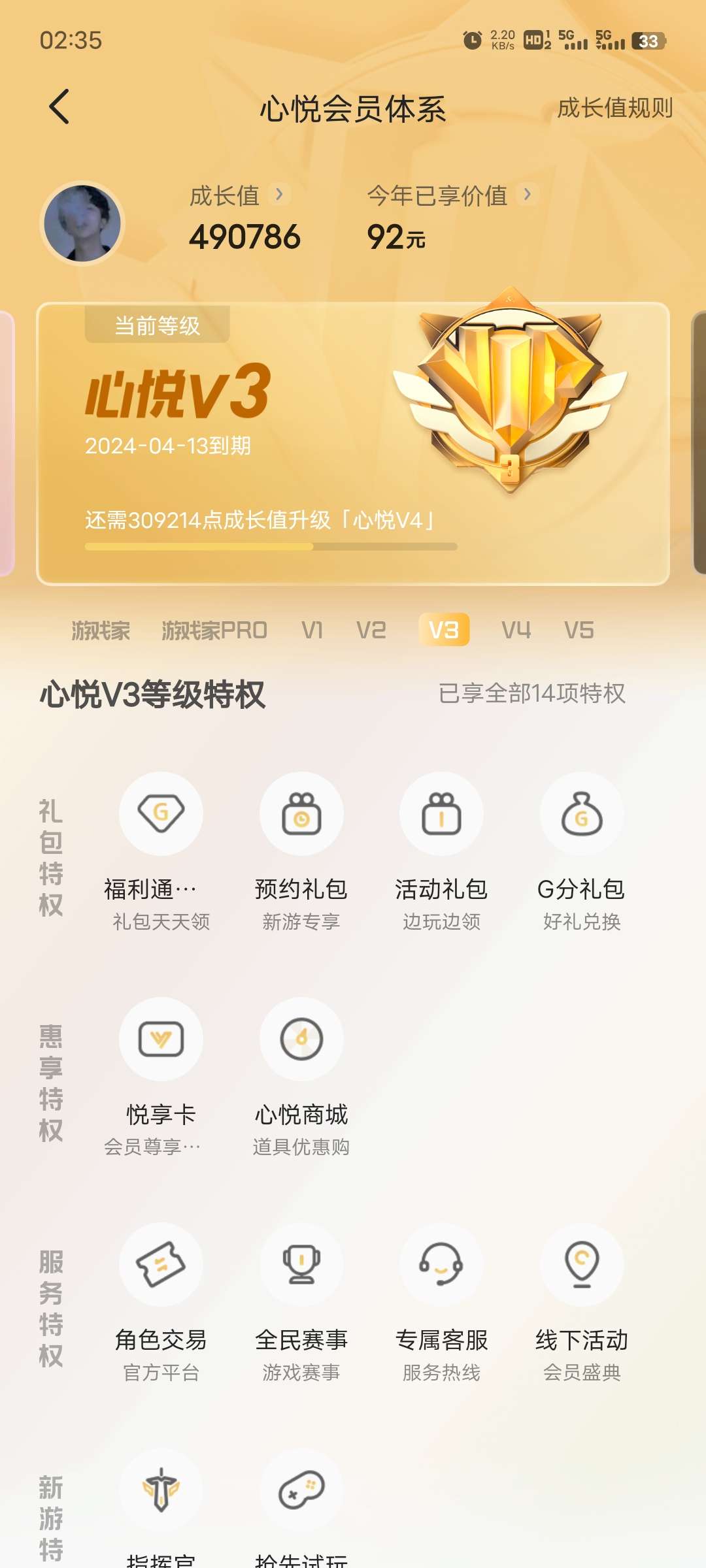Go back using the top-left arrow
Viewport: 706px width, 1568px height.
click(59, 107)
